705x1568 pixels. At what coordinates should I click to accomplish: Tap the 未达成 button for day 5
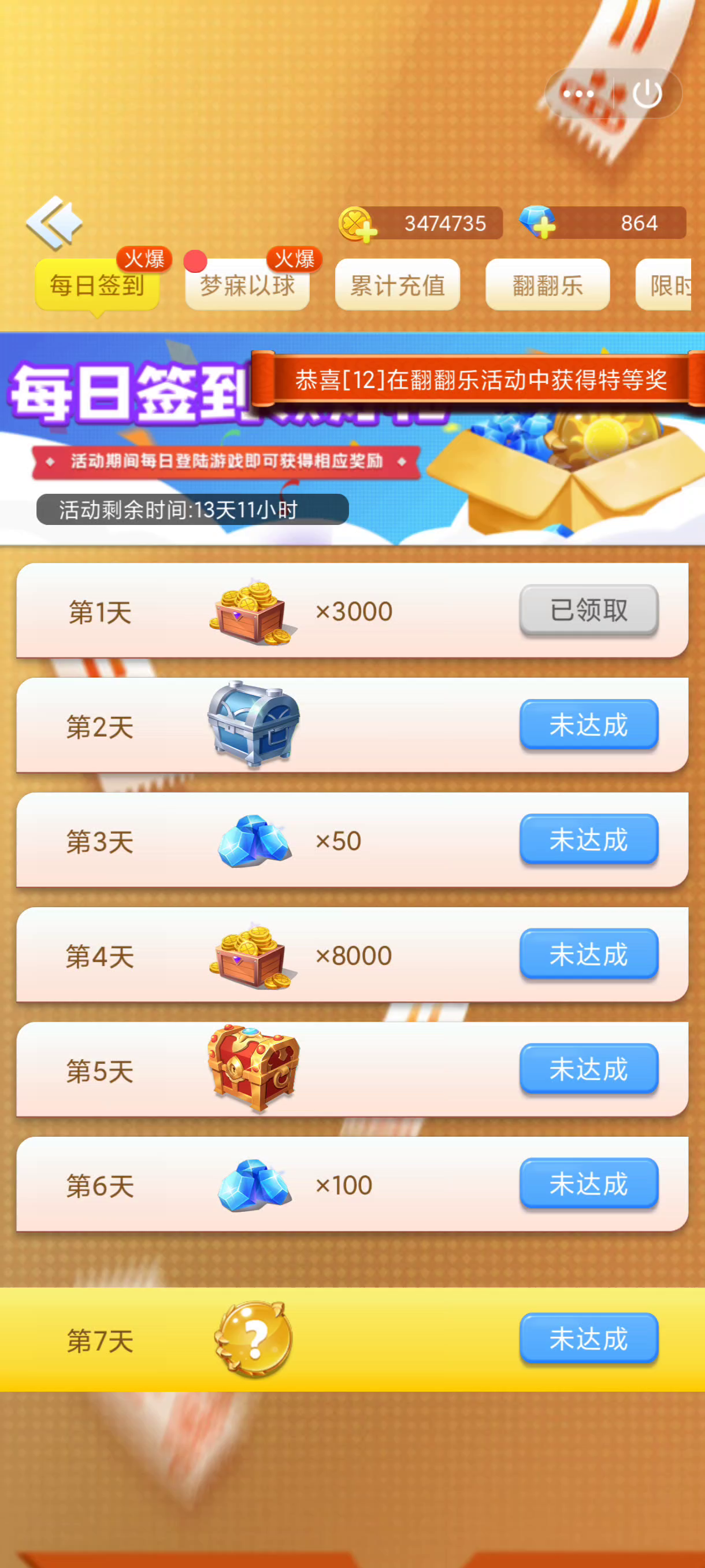point(589,1070)
